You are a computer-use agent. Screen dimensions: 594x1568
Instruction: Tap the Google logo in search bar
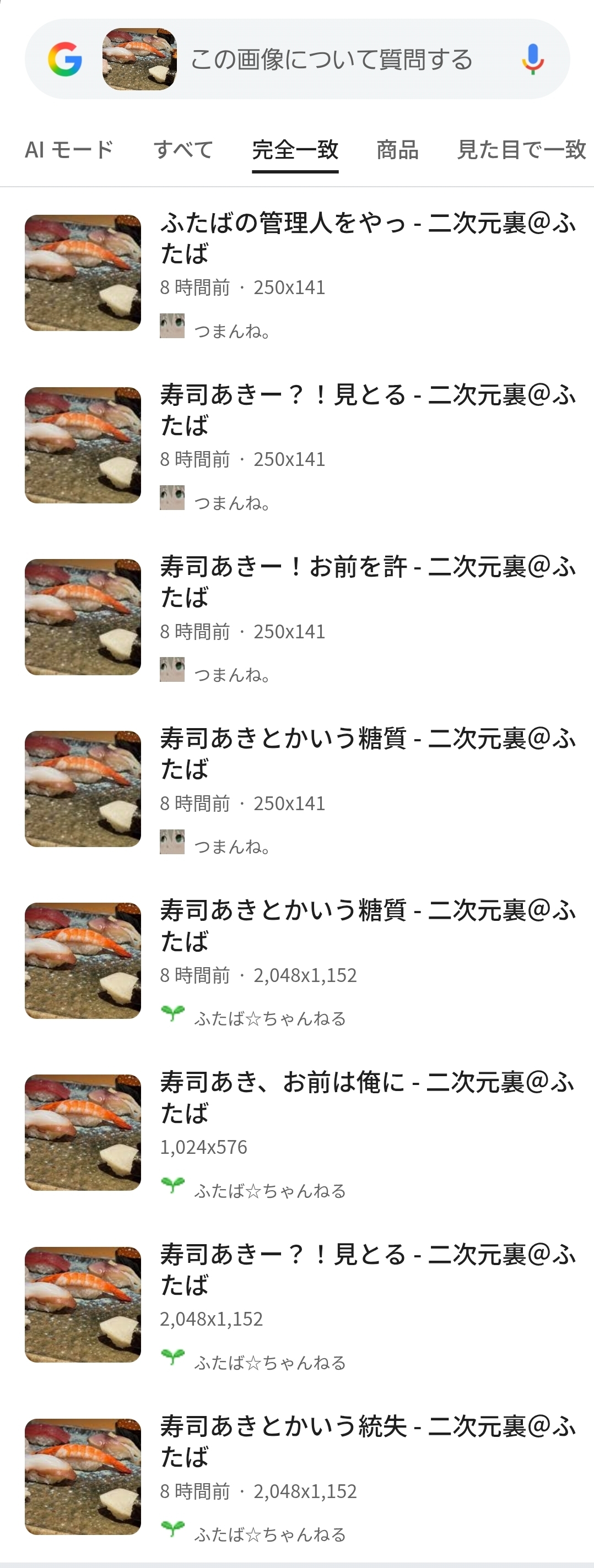tap(65, 59)
